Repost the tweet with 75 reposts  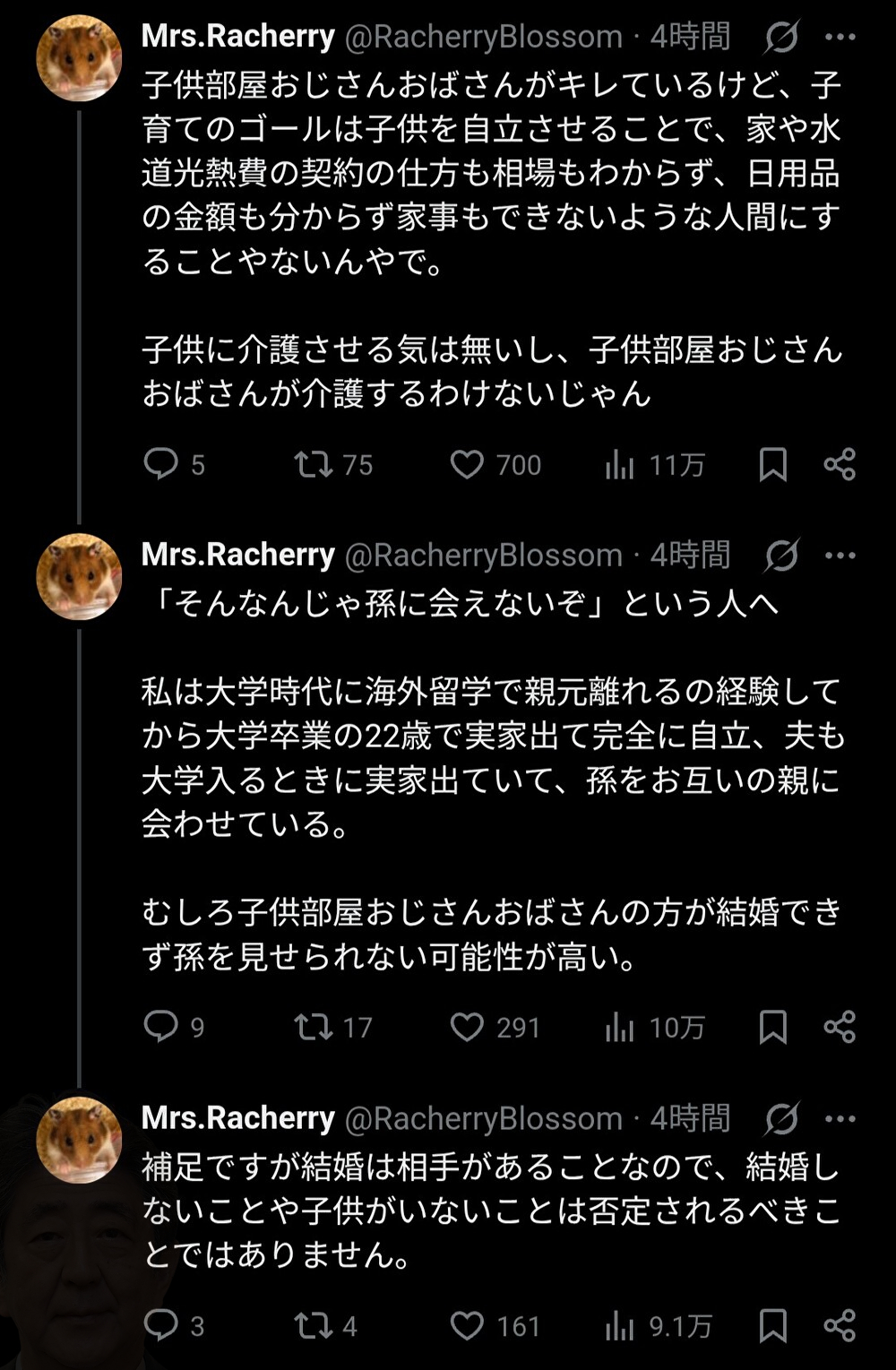(x=314, y=464)
